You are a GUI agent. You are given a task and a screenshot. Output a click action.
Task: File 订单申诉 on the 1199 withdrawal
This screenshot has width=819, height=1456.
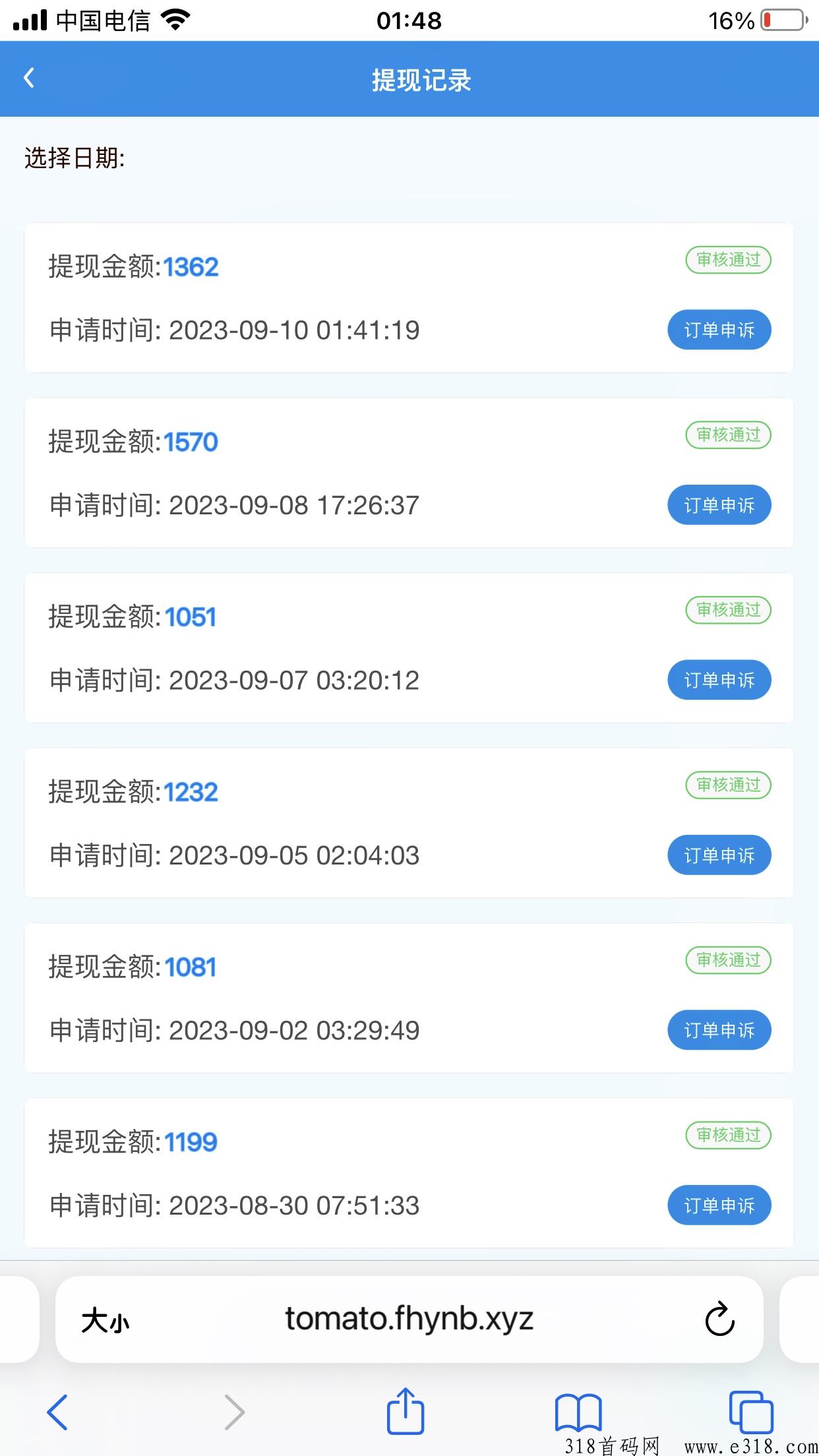(719, 1205)
